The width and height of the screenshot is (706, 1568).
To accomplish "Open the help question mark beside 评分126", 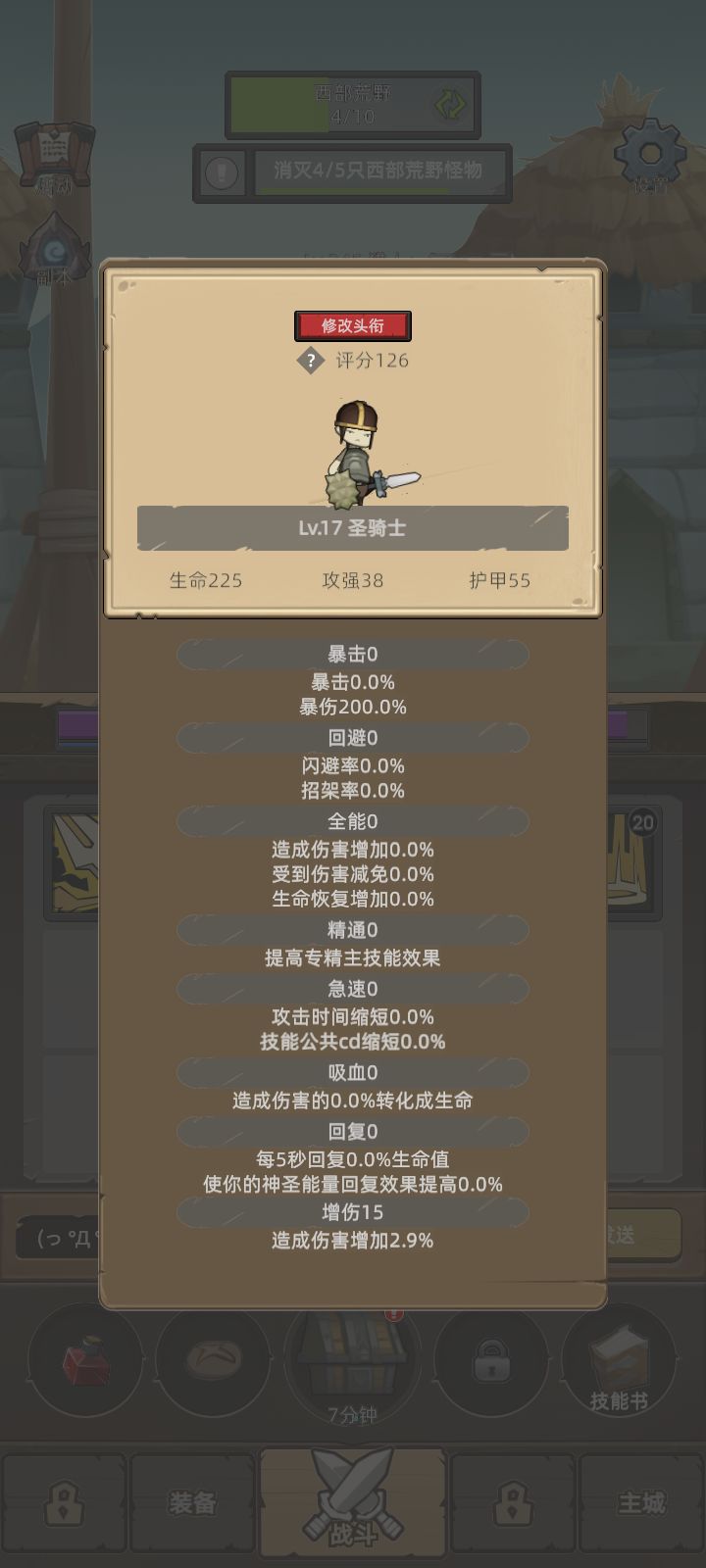I will (x=310, y=359).
